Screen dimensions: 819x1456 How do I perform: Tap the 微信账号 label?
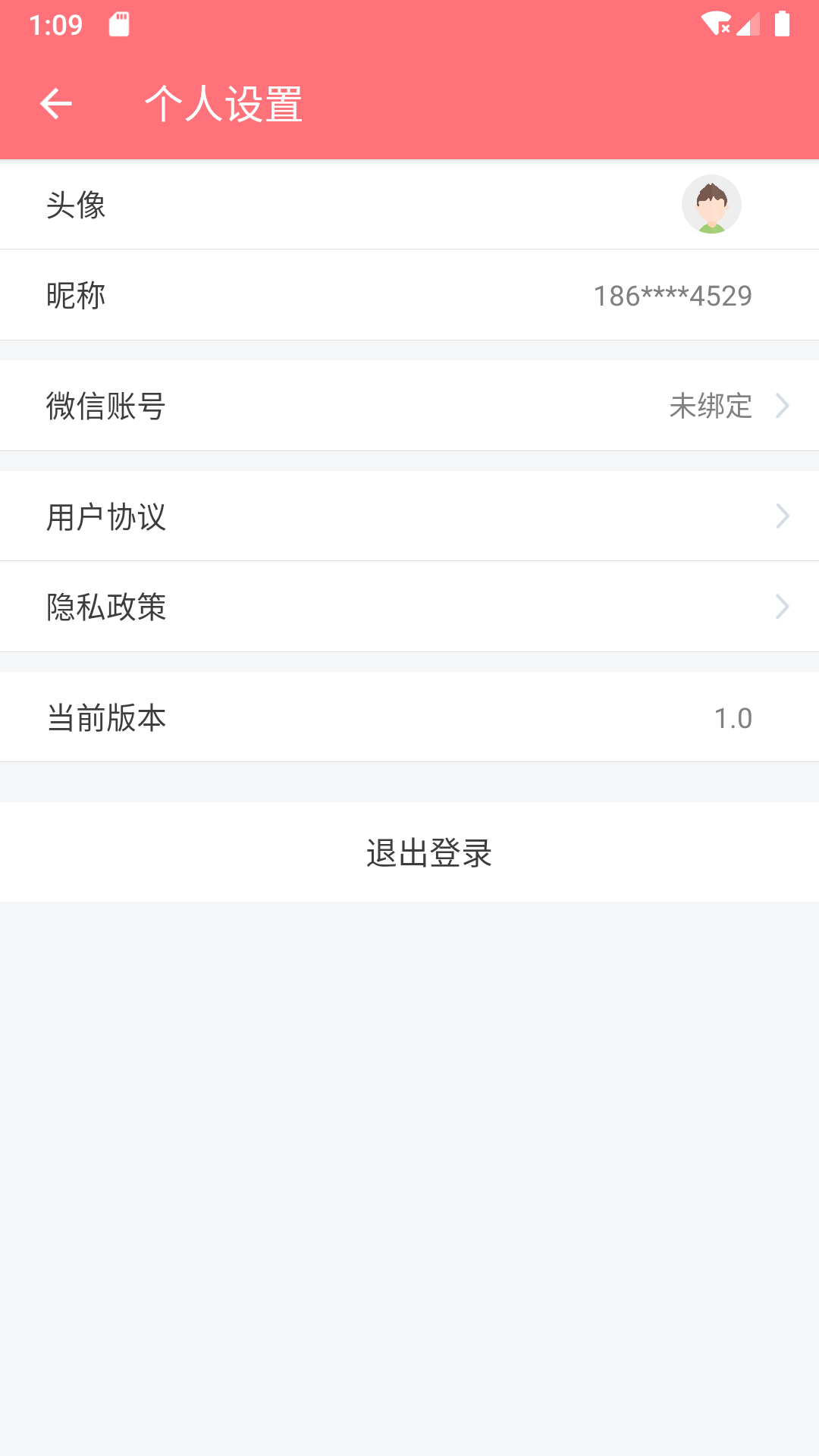[106, 406]
